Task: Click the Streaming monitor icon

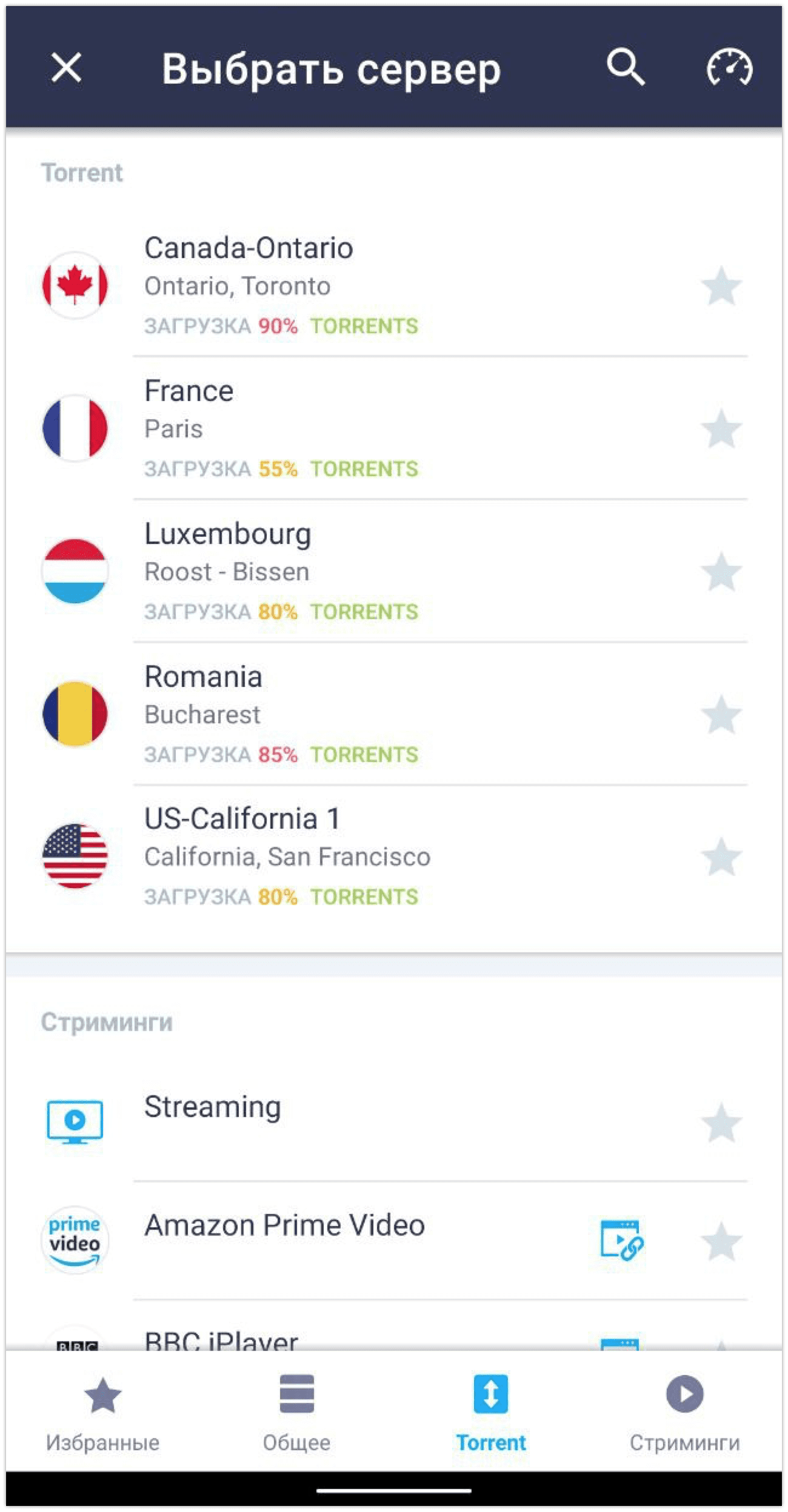Action: pyautogui.click(x=75, y=1119)
